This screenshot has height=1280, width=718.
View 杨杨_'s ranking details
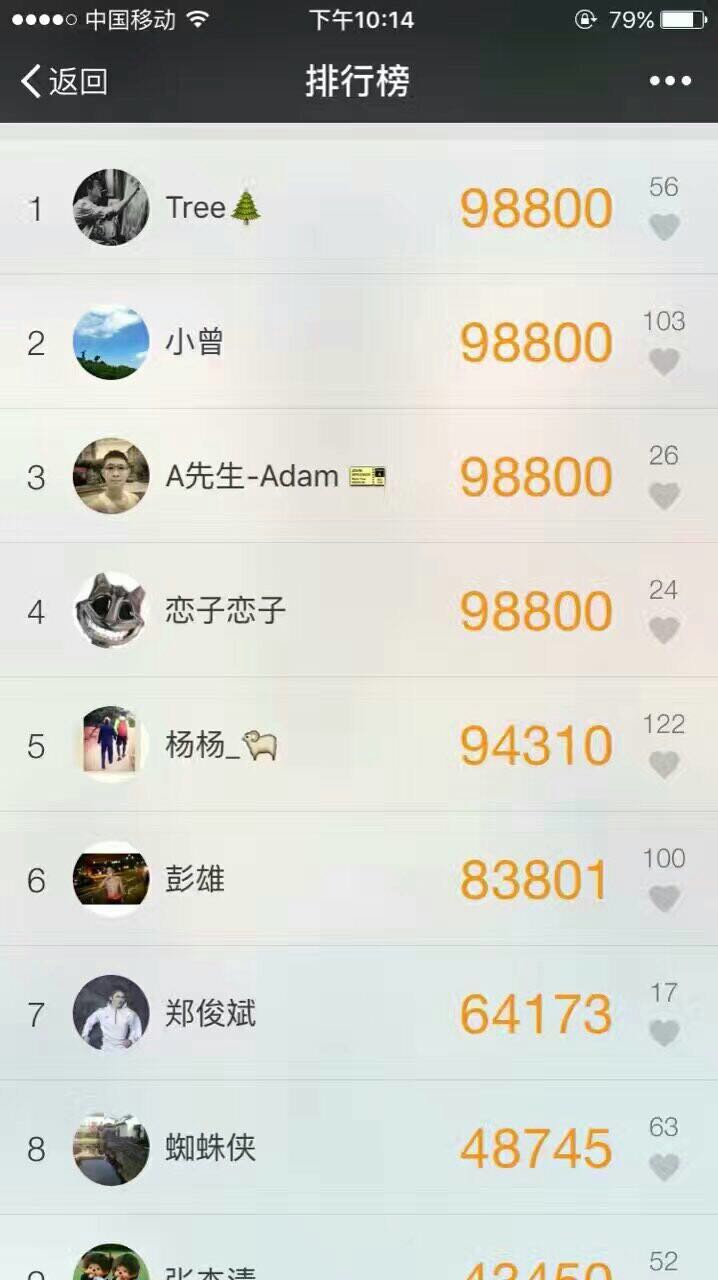pos(300,745)
